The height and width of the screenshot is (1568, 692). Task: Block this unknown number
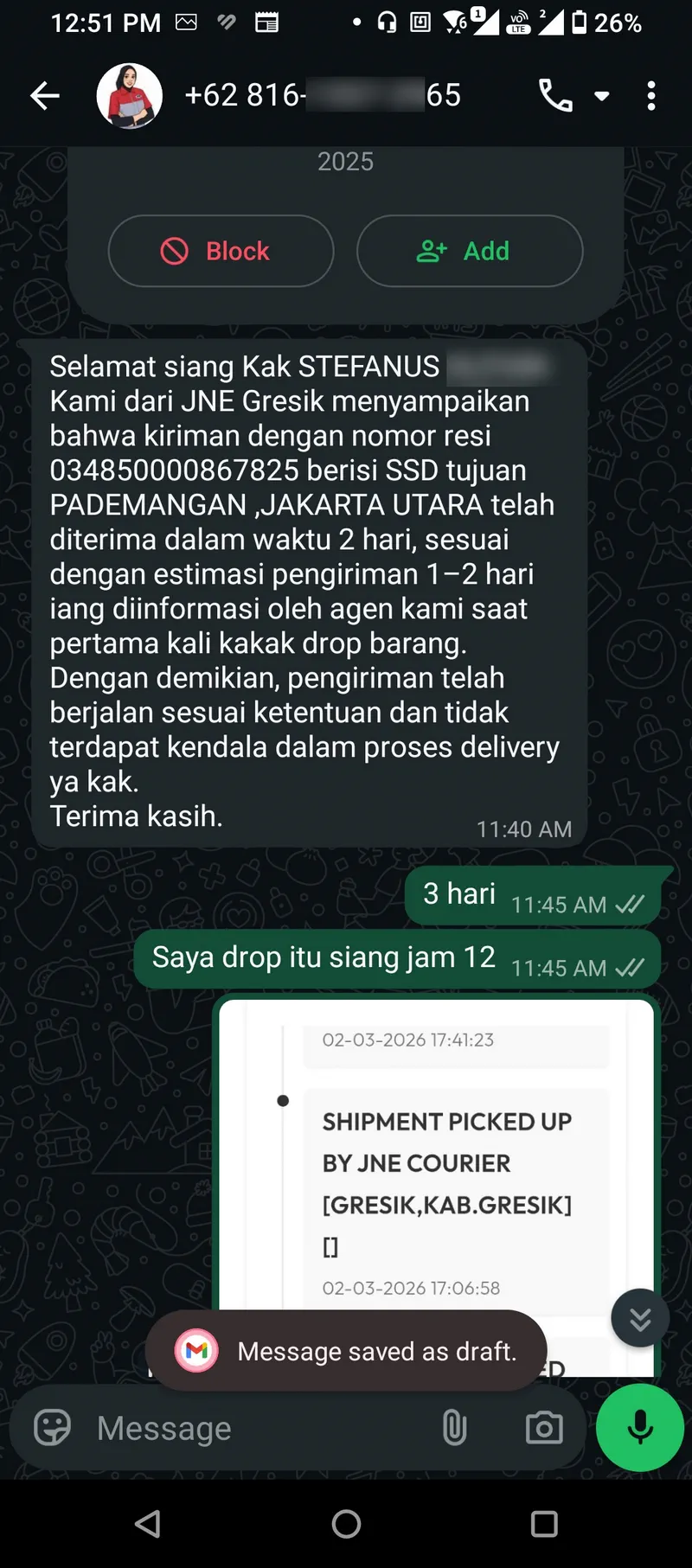pos(221,251)
